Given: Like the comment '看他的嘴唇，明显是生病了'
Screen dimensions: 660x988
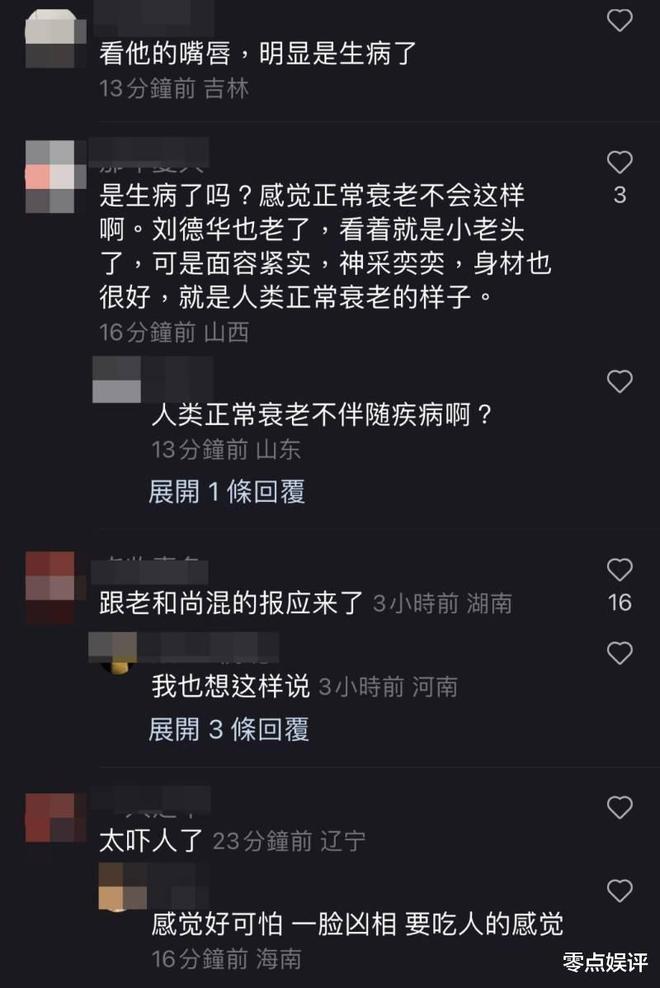Looking at the screenshot, I should 620,20.
